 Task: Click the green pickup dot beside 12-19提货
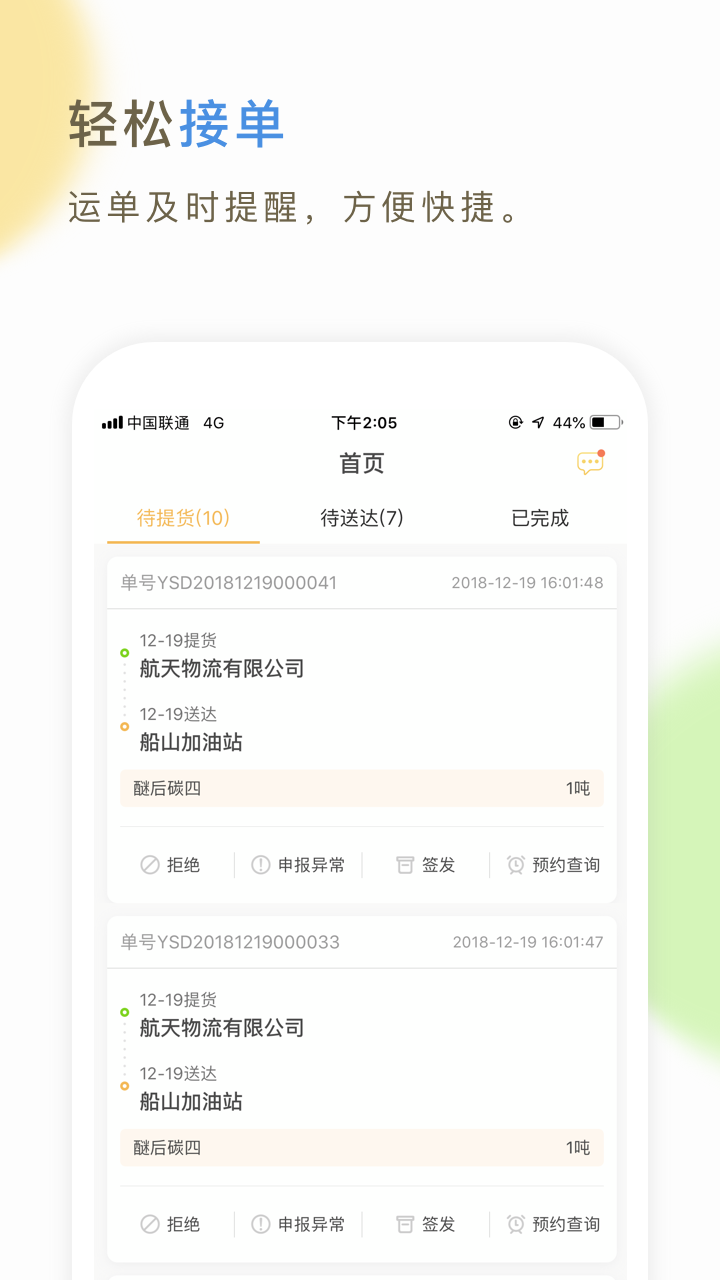point(124,652)
